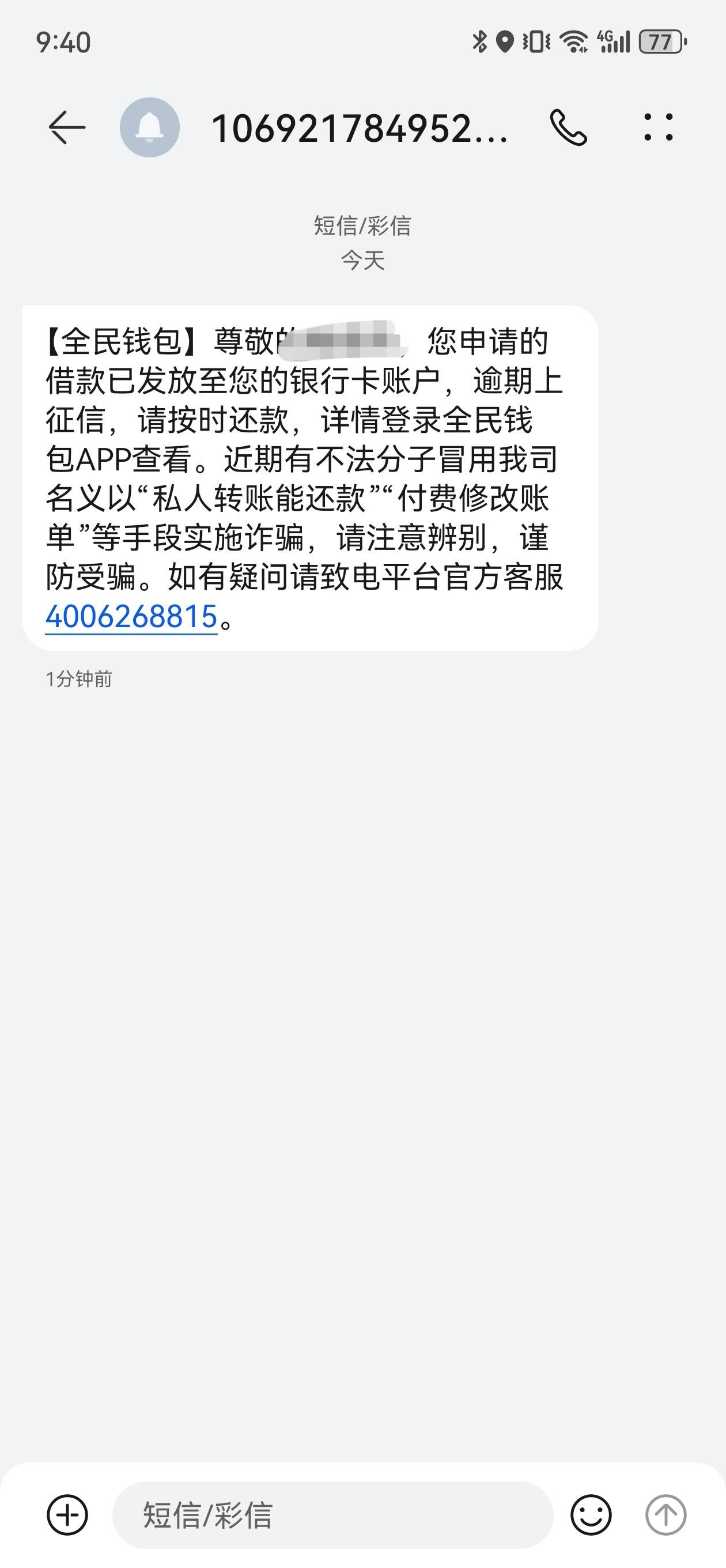726x1568 pixels.
Task: Open the sender's contact avatar
Action: coord(150,127)
